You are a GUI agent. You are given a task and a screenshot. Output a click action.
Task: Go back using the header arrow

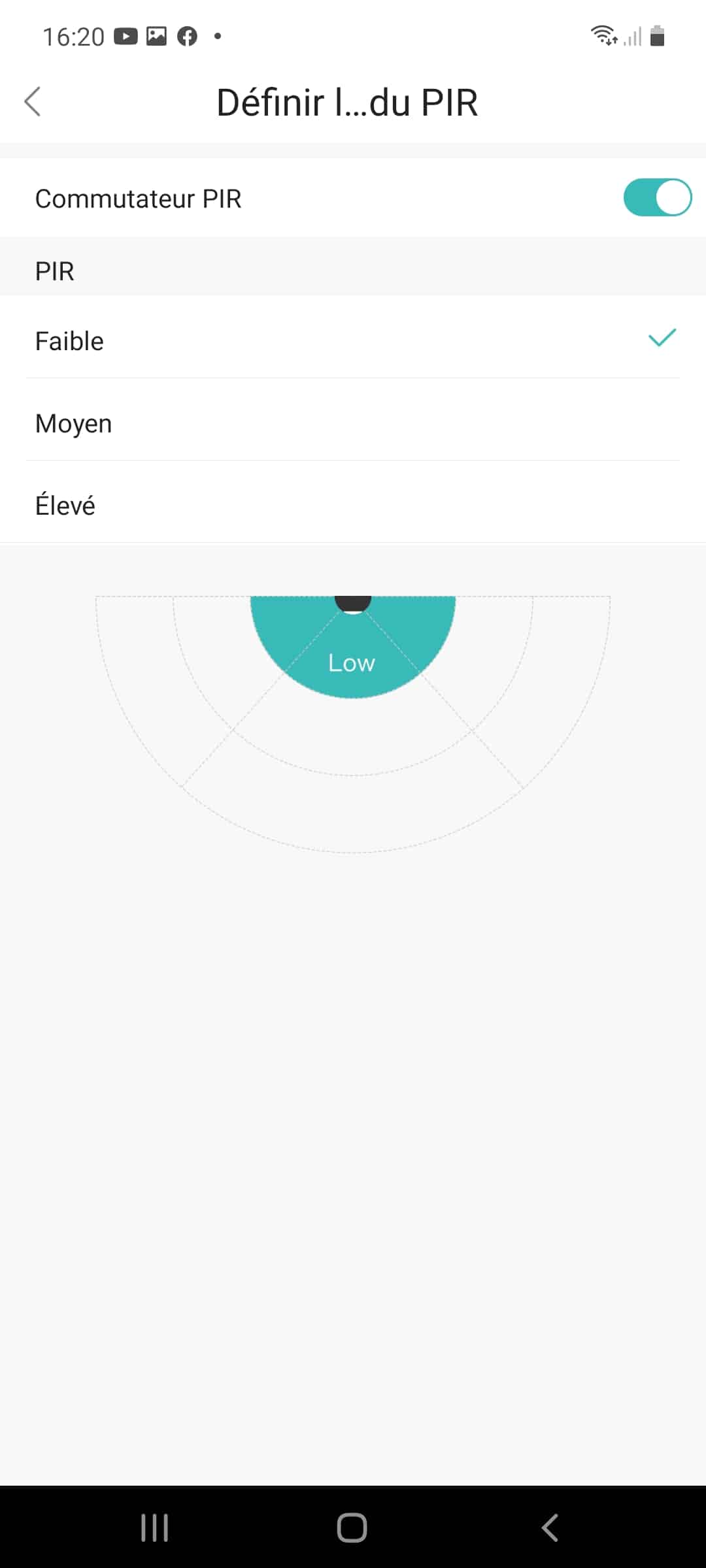[33, 102]
